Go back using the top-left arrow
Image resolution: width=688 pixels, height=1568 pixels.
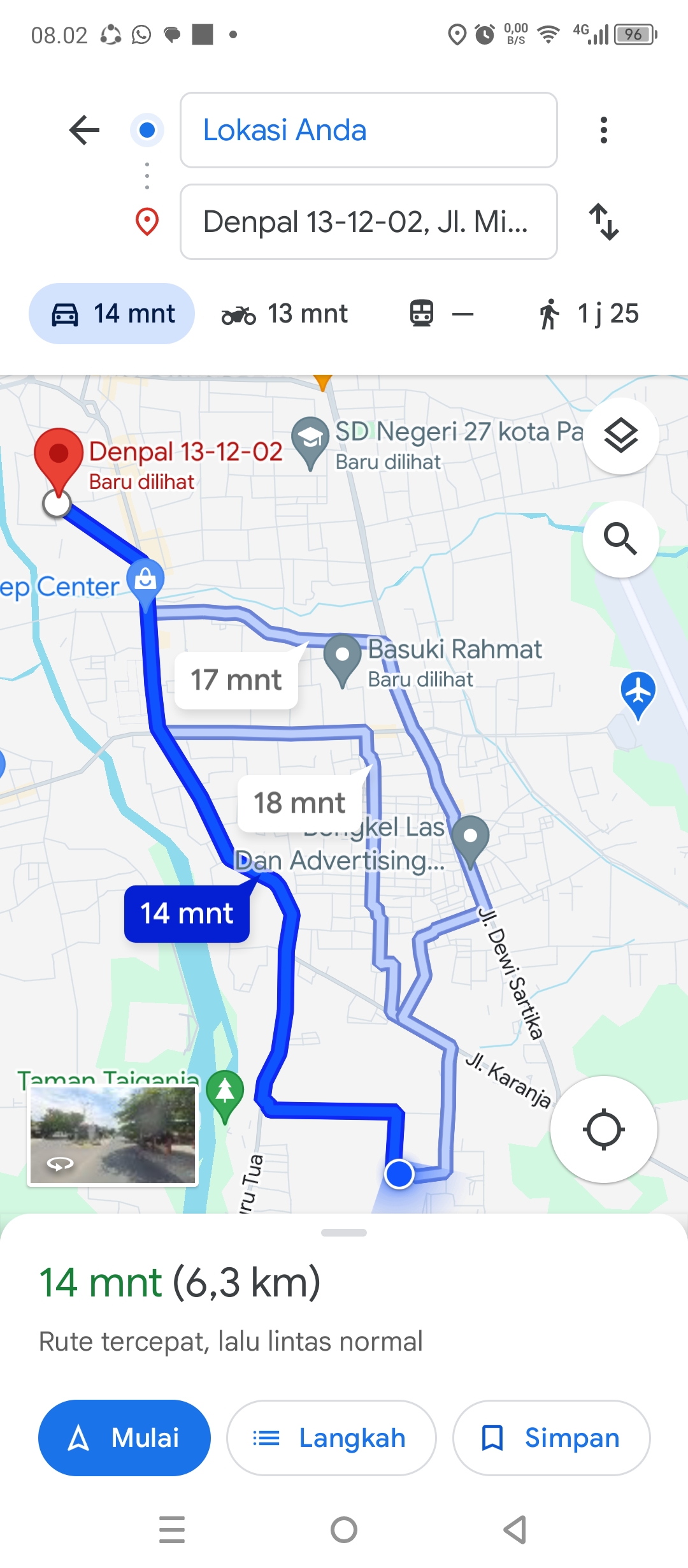[84, 130]
